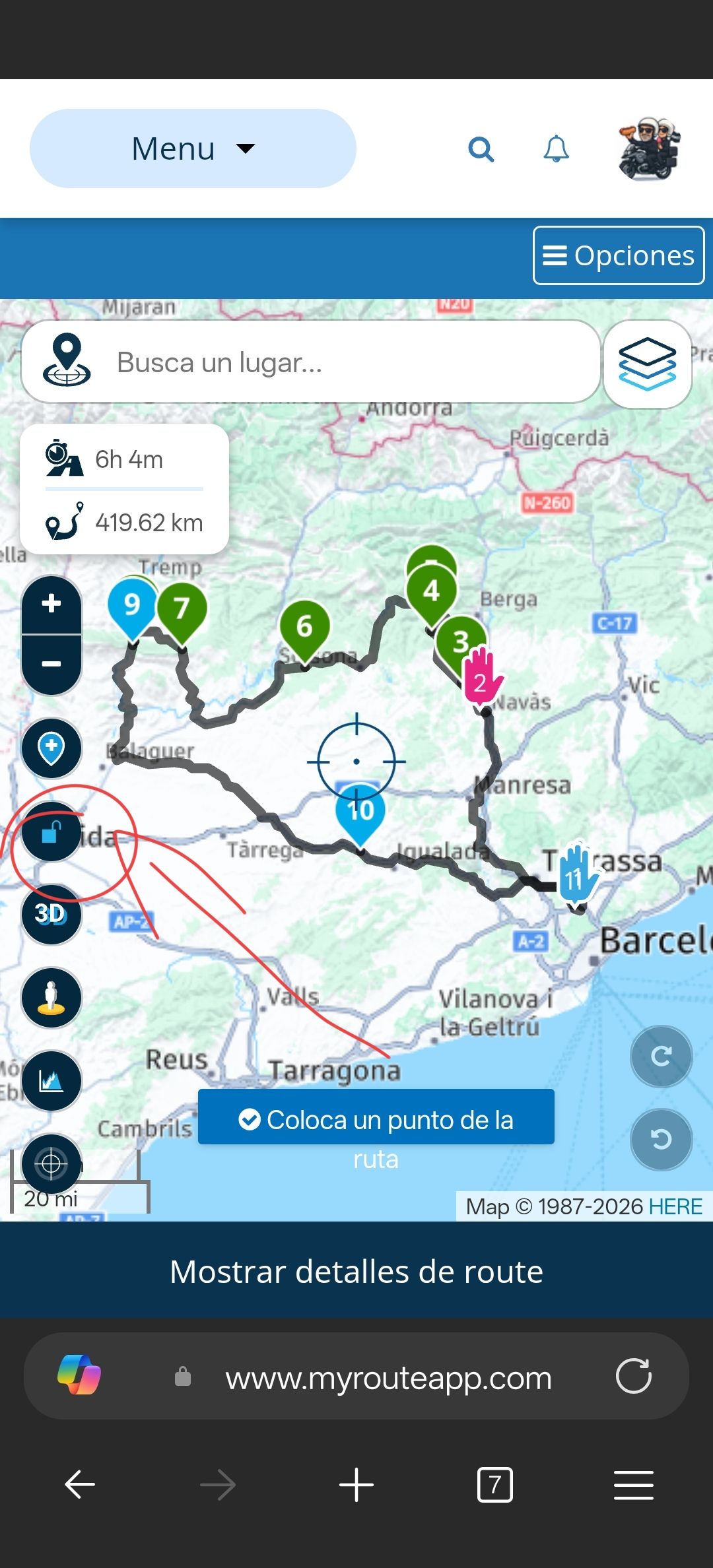Center map on my location
Image resolution: width=713 pixels, height=1568 pixels.
click(51, 1164)
